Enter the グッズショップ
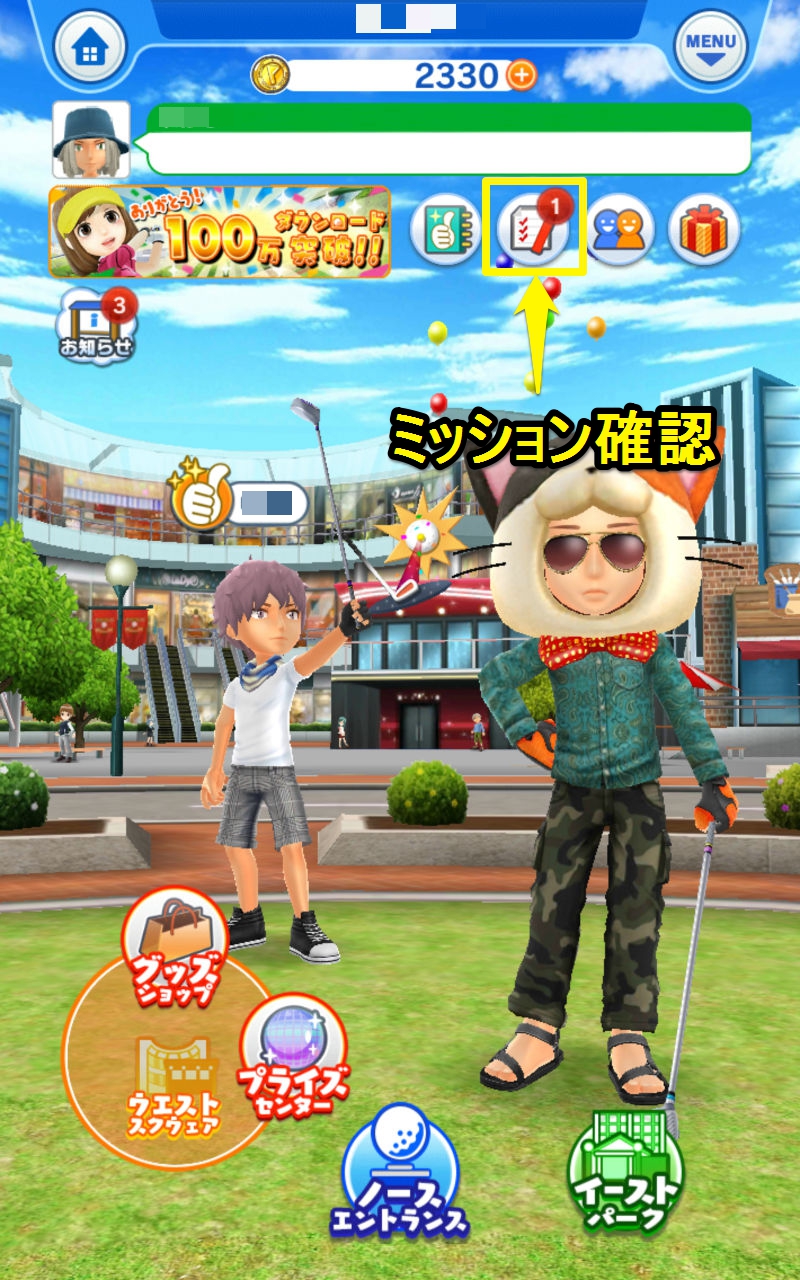 175,951
